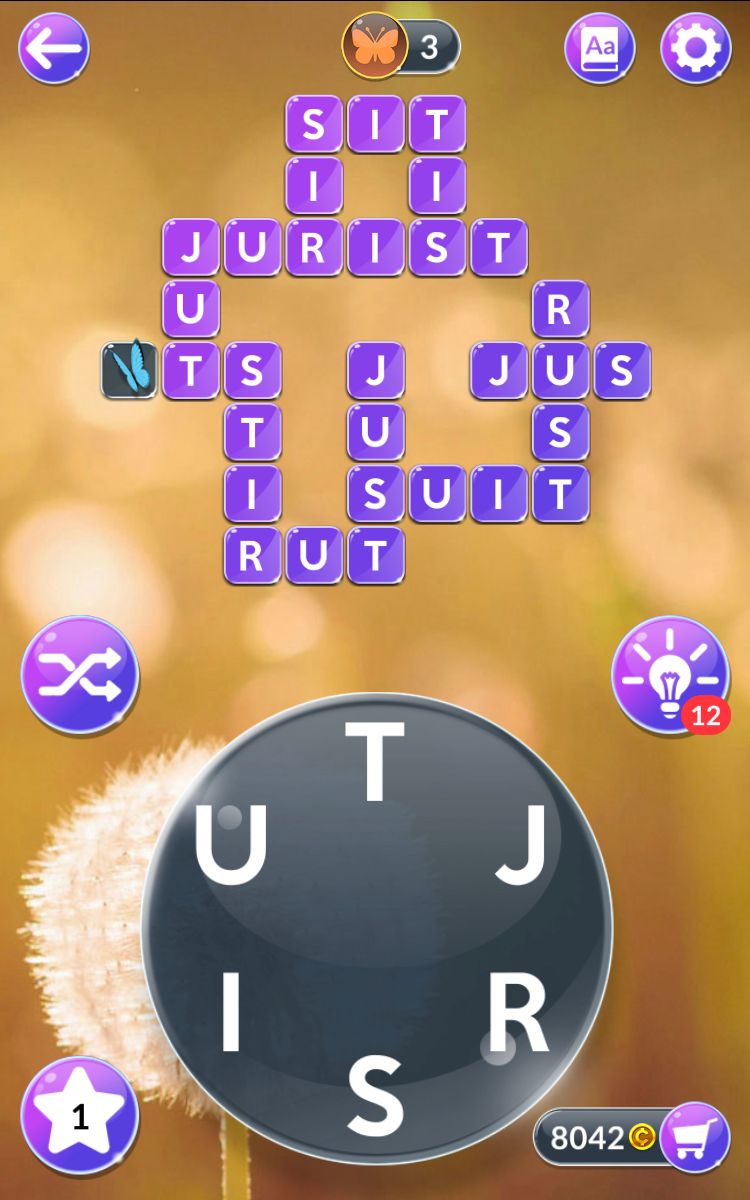
Task: Shuffle the letters in the wheel
Action: 80,675
